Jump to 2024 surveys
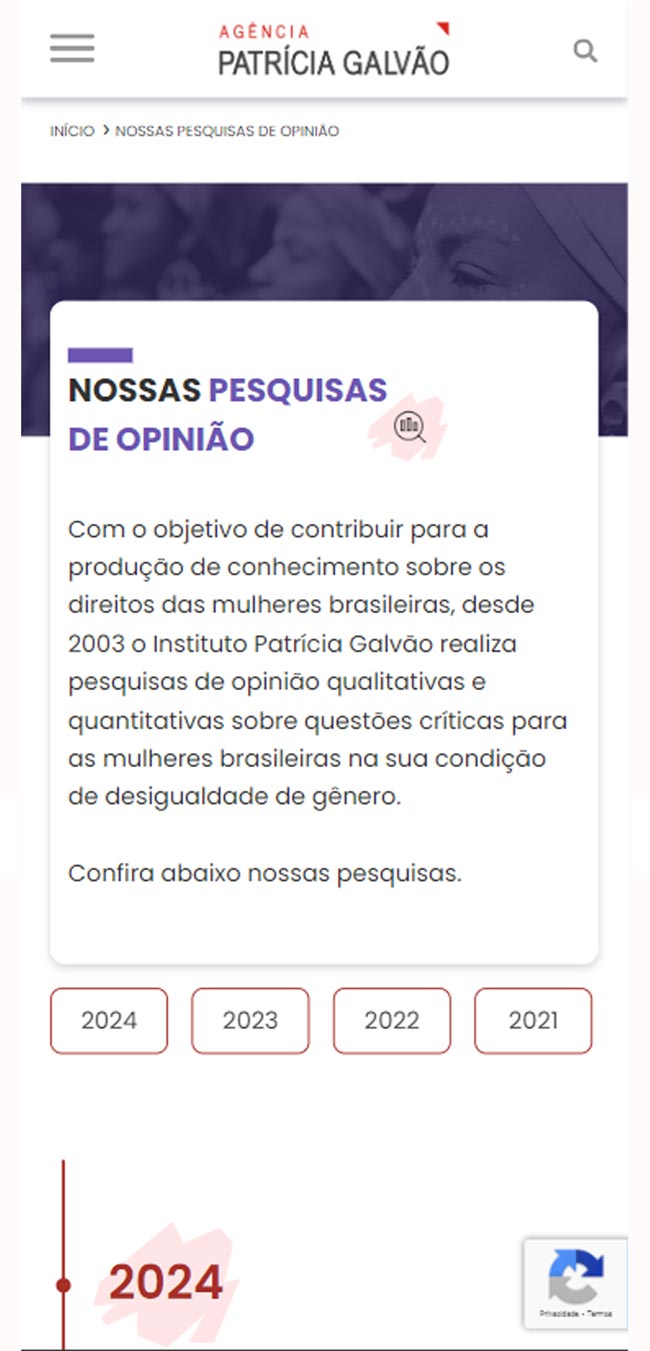This screenshot has width=650, height=1351. 109,1021
